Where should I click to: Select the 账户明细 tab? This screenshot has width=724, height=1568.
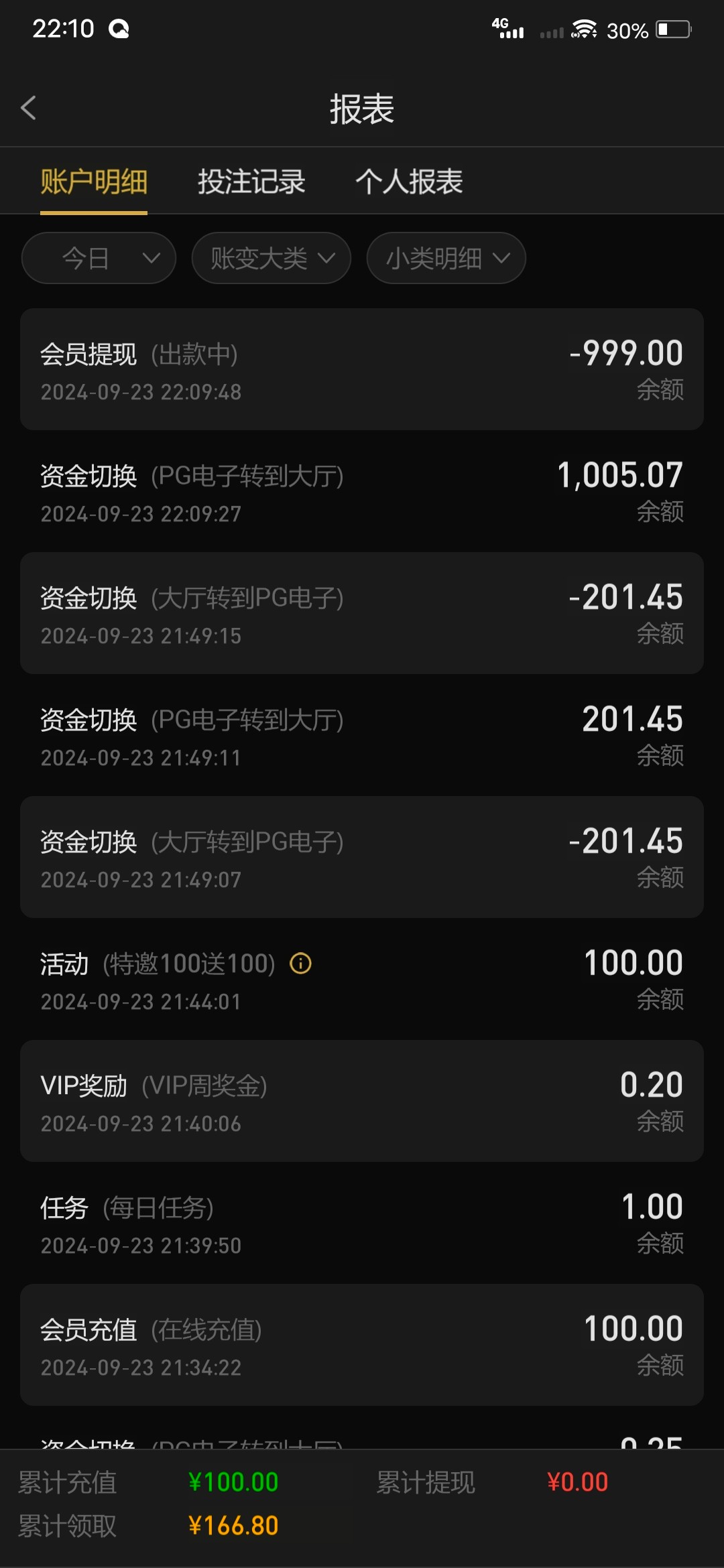94,182
